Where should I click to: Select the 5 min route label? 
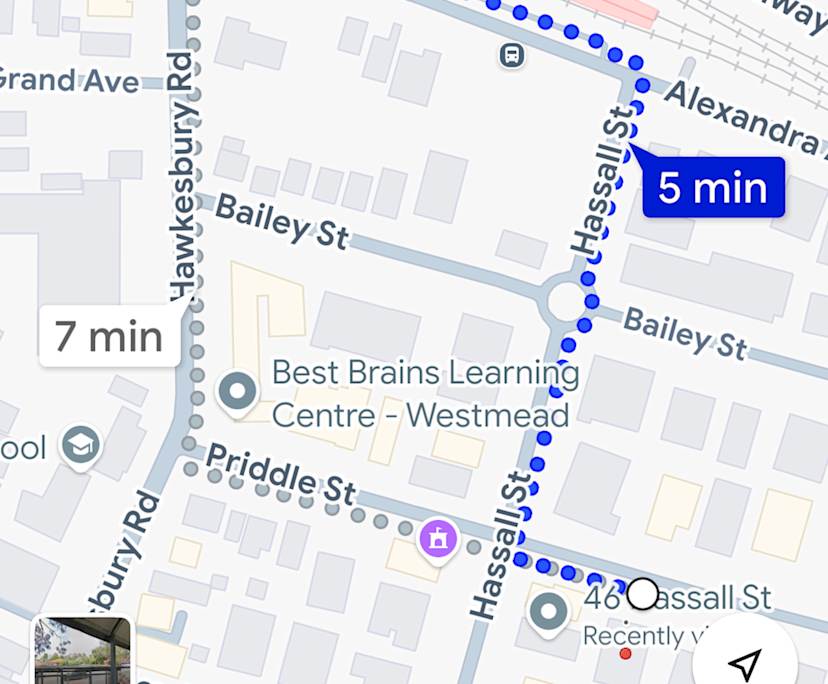pos(712,188)
